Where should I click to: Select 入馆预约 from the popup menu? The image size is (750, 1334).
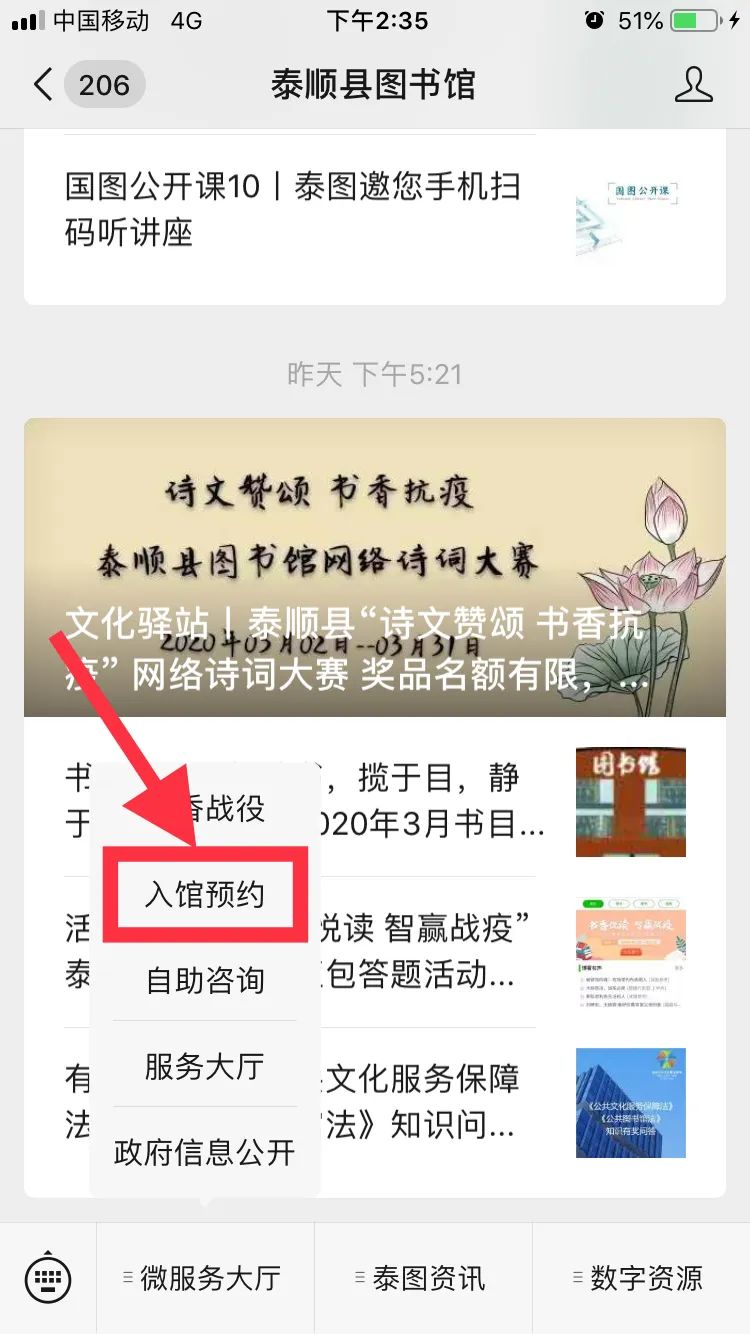point(205,895)
